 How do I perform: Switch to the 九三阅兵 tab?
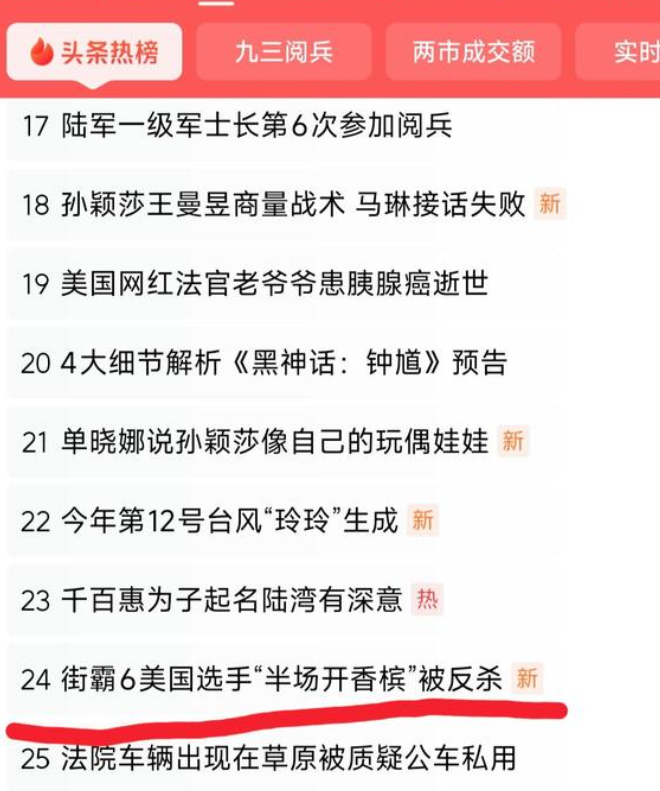click(284, 52)
